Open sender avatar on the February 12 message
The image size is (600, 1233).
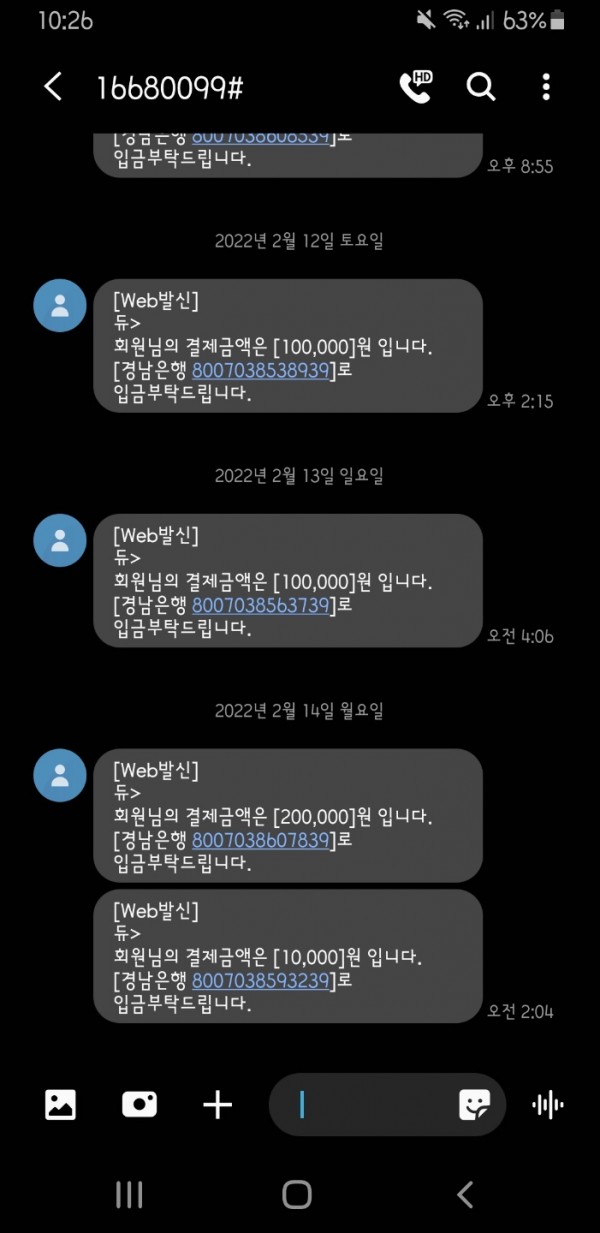point(60,305)
